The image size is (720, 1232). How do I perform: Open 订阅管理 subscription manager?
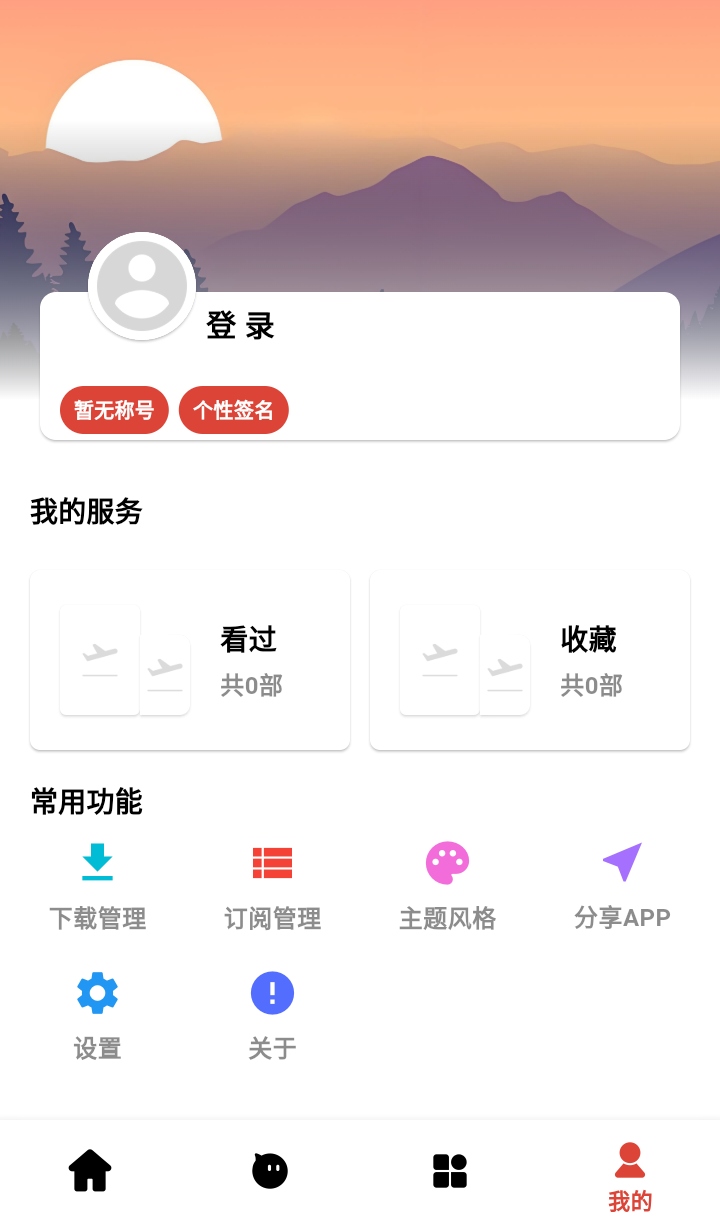coord(272,885)
